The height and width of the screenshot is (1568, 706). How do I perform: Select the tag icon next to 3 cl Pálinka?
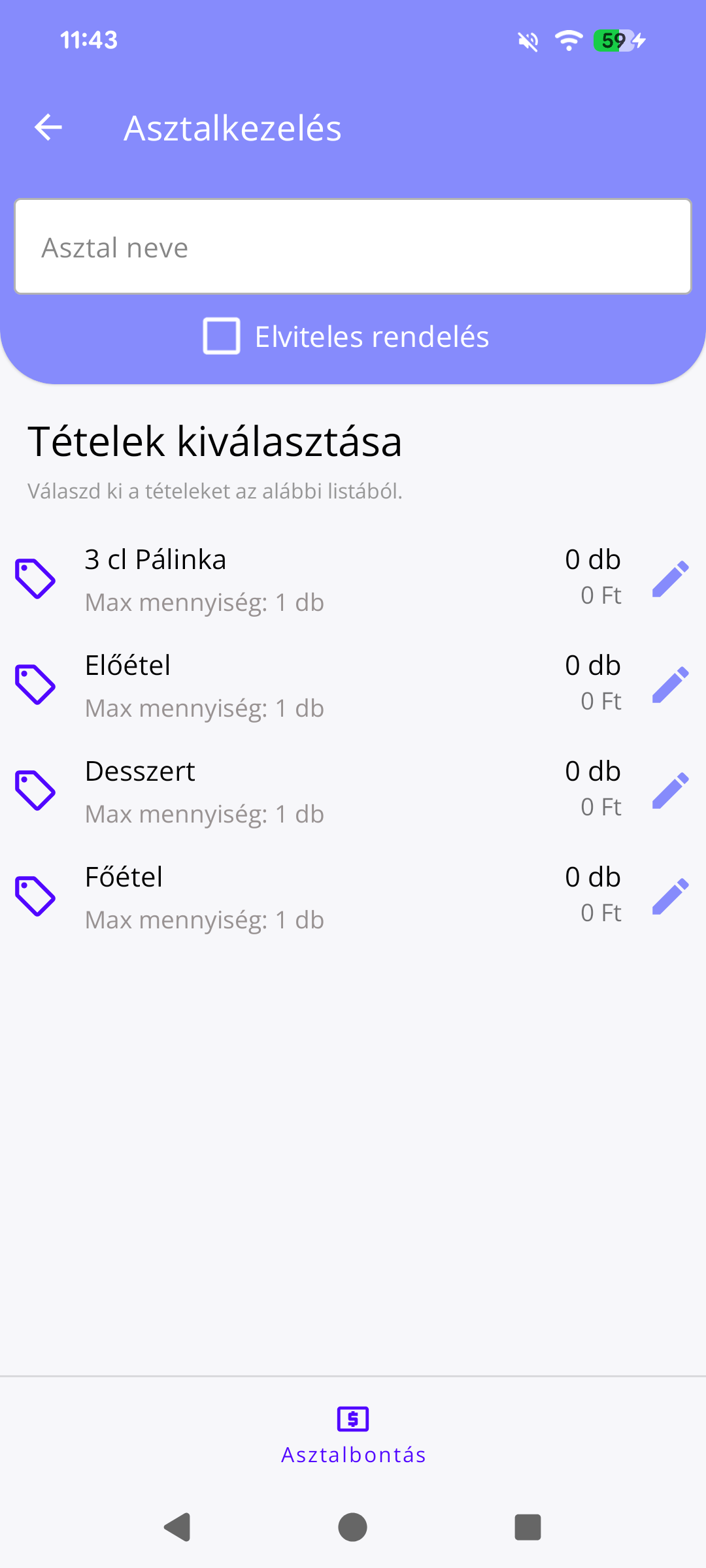click(x=36, y=578)
